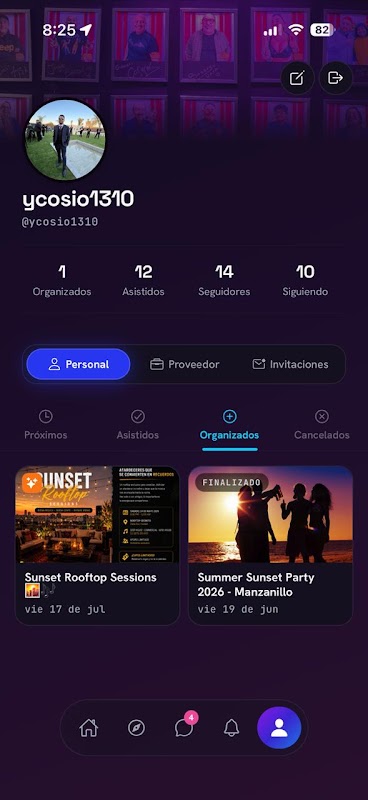The height and width of the screenshot is (800, 368).
Task: Switch to the Proveedor segment
Action: point(185,364)
